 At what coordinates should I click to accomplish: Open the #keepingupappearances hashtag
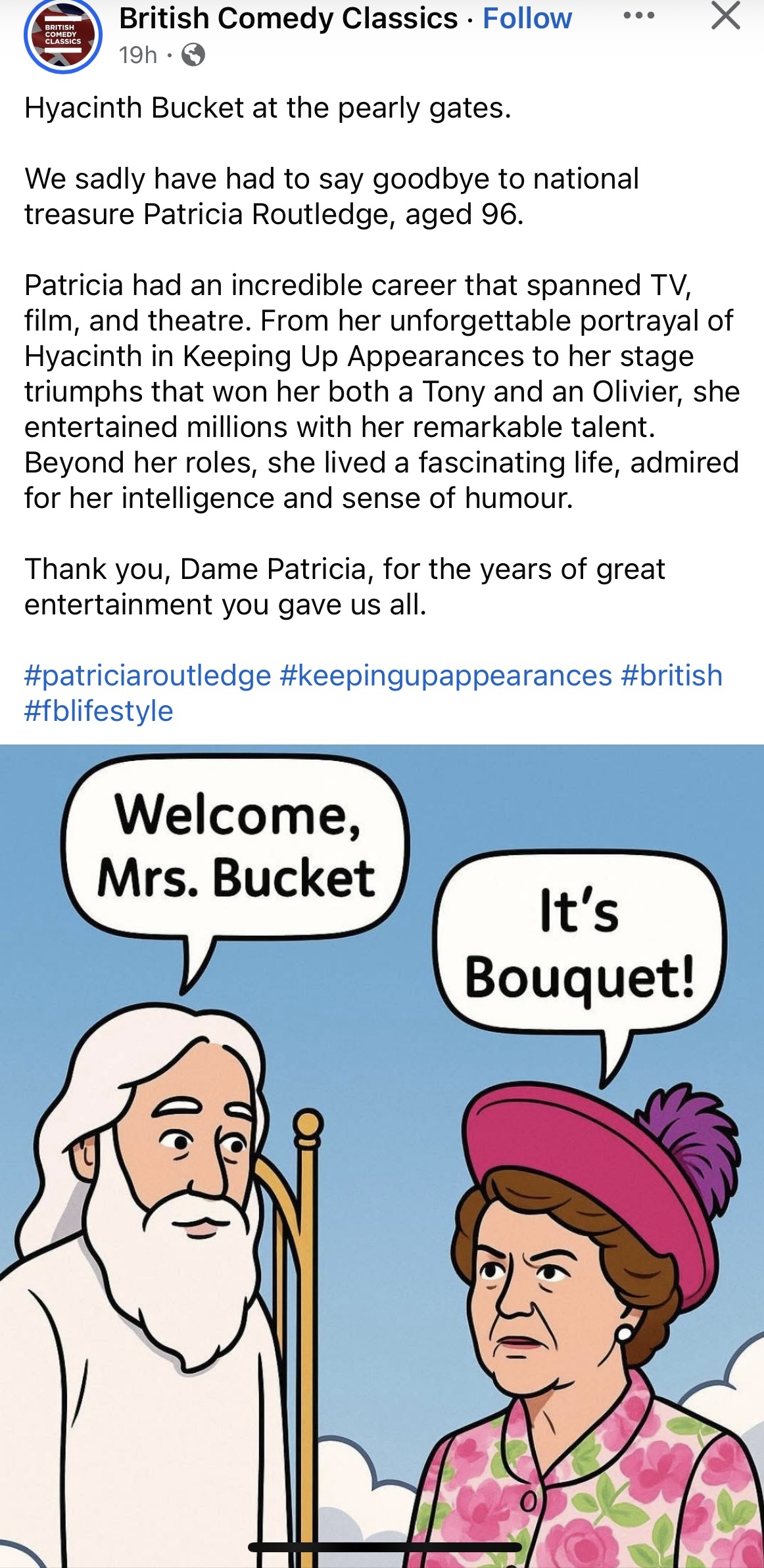446,676
